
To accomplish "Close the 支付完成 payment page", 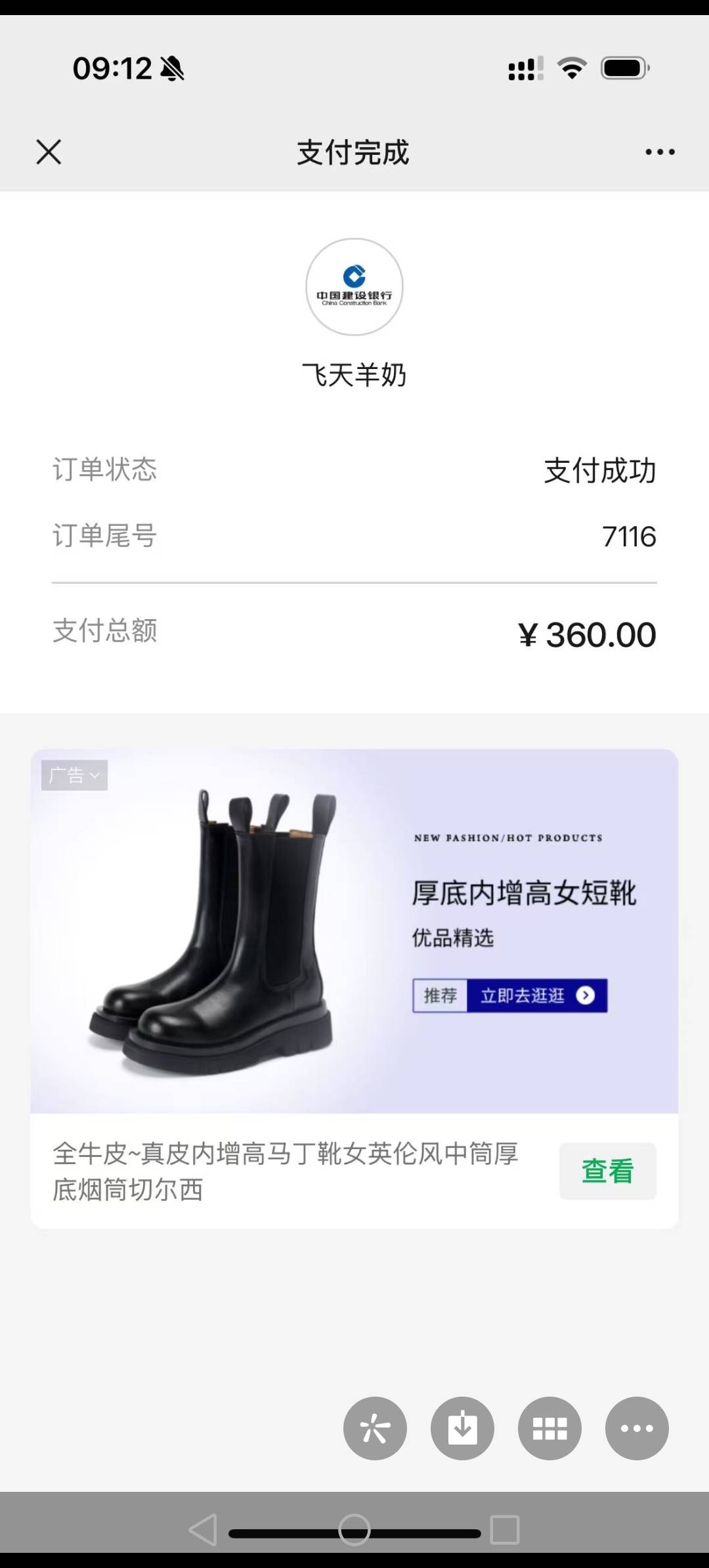I will (x=49, y=152).
